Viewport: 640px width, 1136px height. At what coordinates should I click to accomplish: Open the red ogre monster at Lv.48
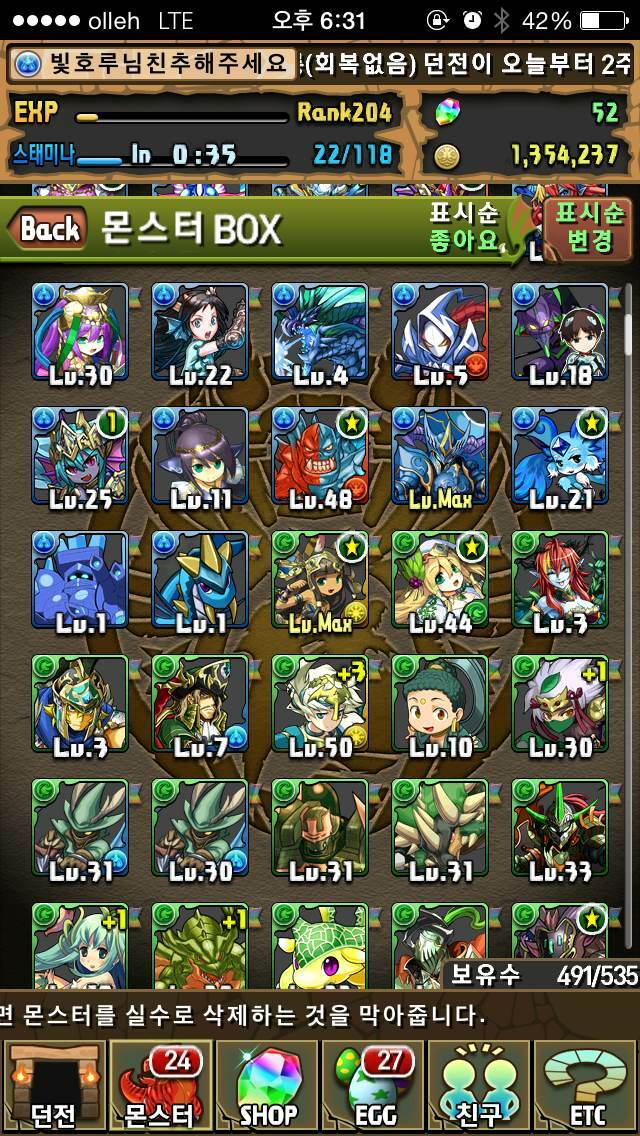click(320, 457)
